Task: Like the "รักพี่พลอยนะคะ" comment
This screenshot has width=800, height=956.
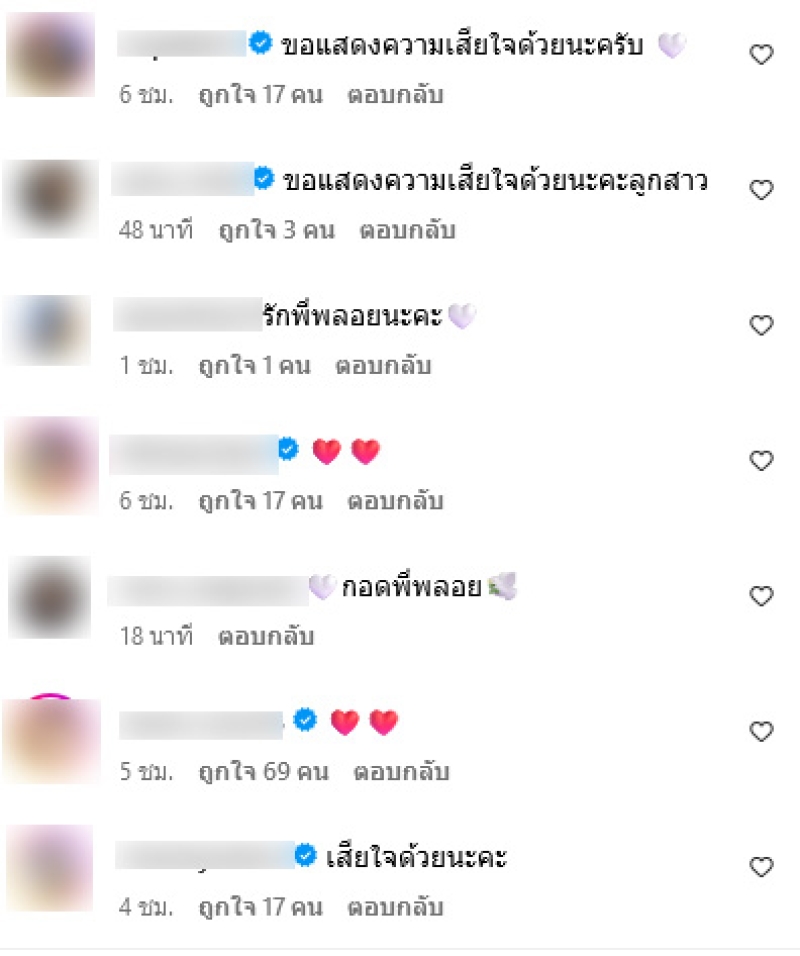Action: tap(761, 325)
